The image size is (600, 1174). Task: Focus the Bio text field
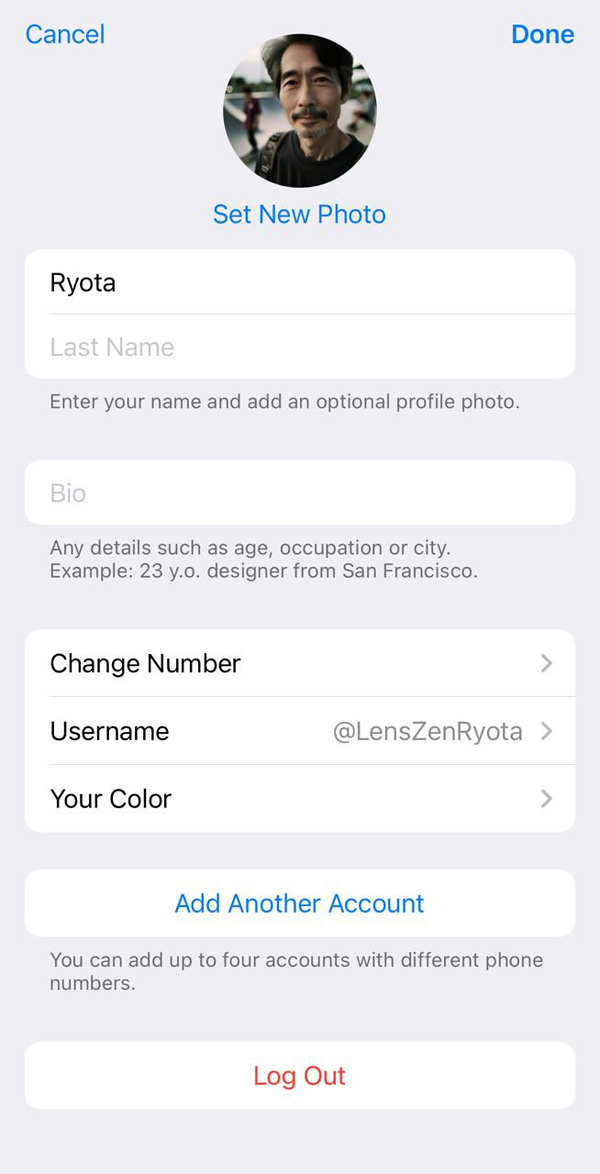(x=299, y=493)
